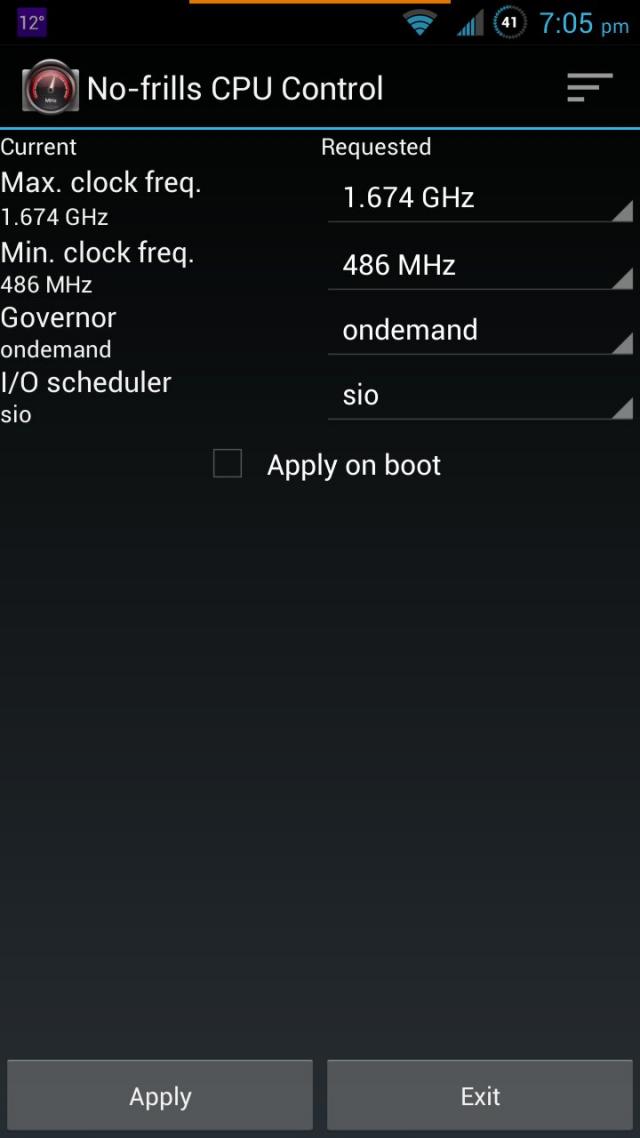
Task: Change the 486 MHz minimum frequency dropdown
Action: pos(480,266)
